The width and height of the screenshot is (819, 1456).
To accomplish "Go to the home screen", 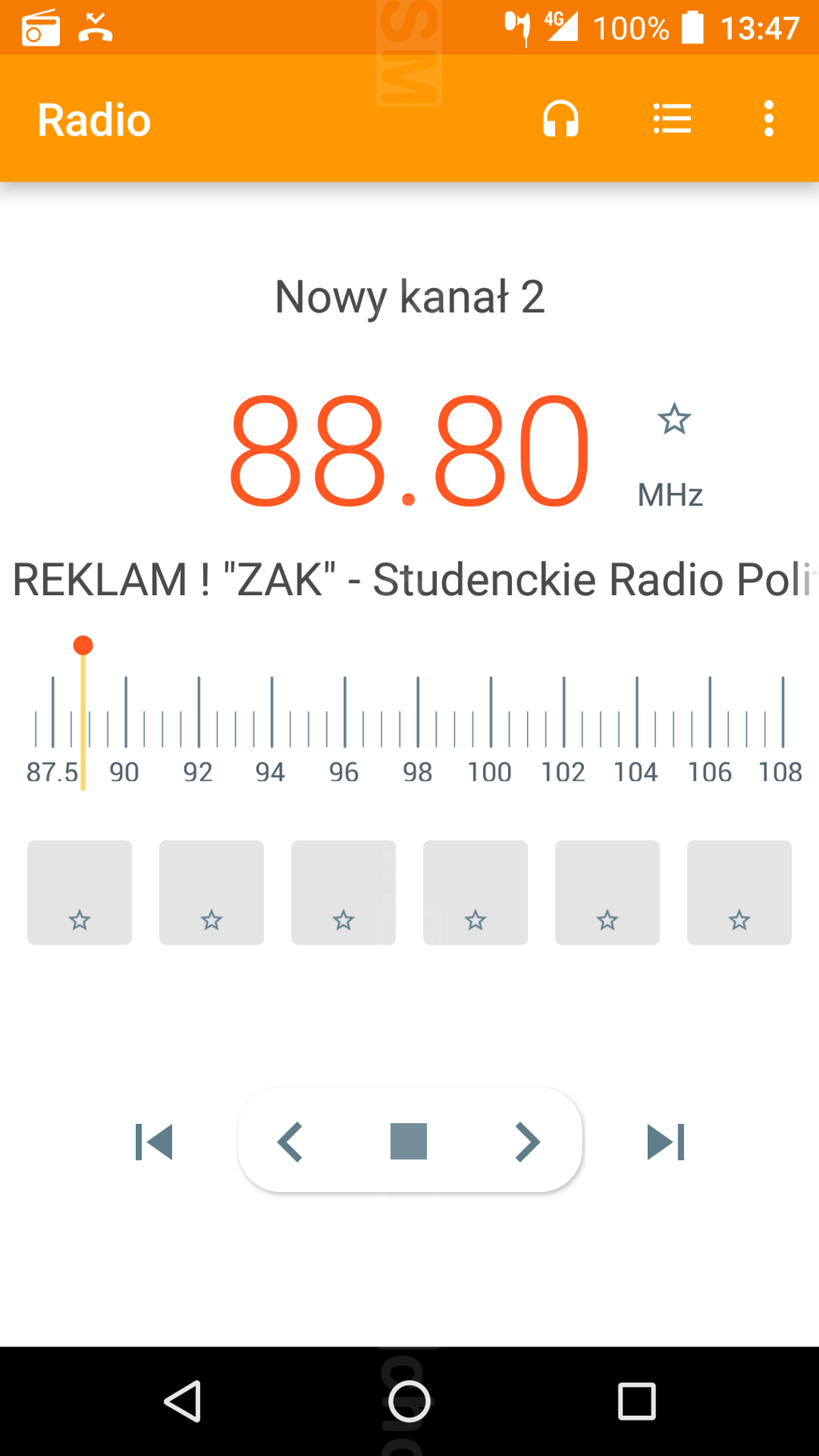I will click(x=409, y=1401).
